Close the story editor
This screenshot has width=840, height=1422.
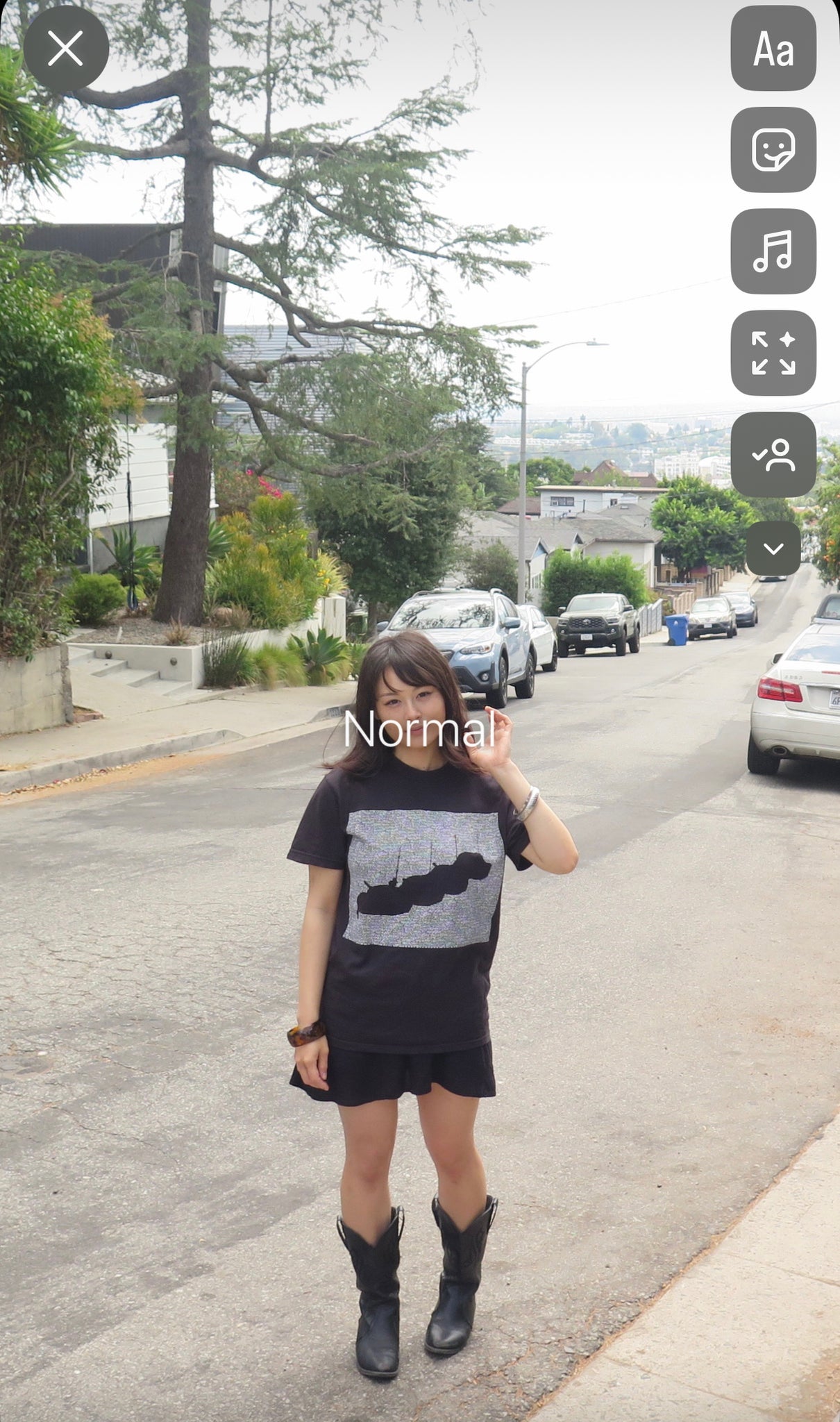66,49
